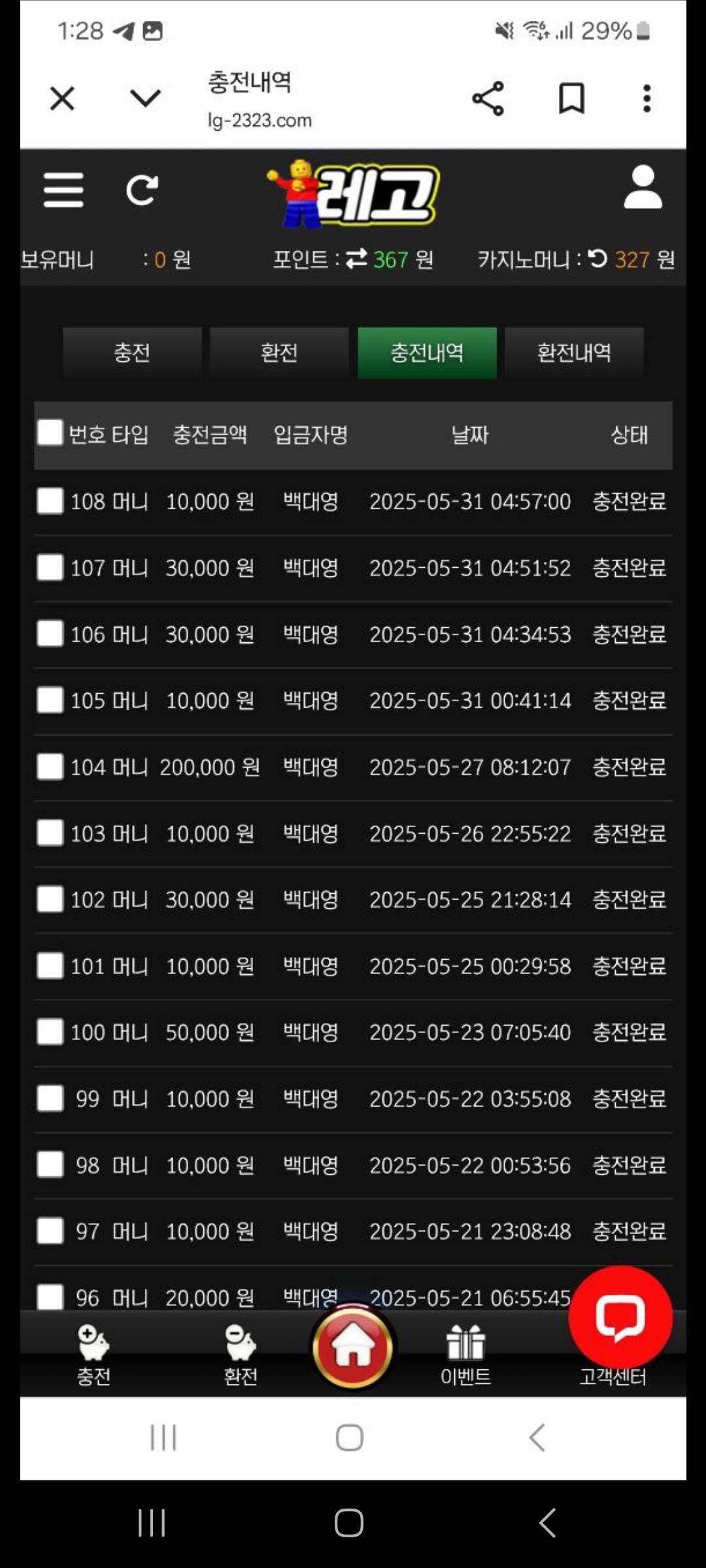
Task: Open 환전 in the bottom bar
Action: (240, 1354)
